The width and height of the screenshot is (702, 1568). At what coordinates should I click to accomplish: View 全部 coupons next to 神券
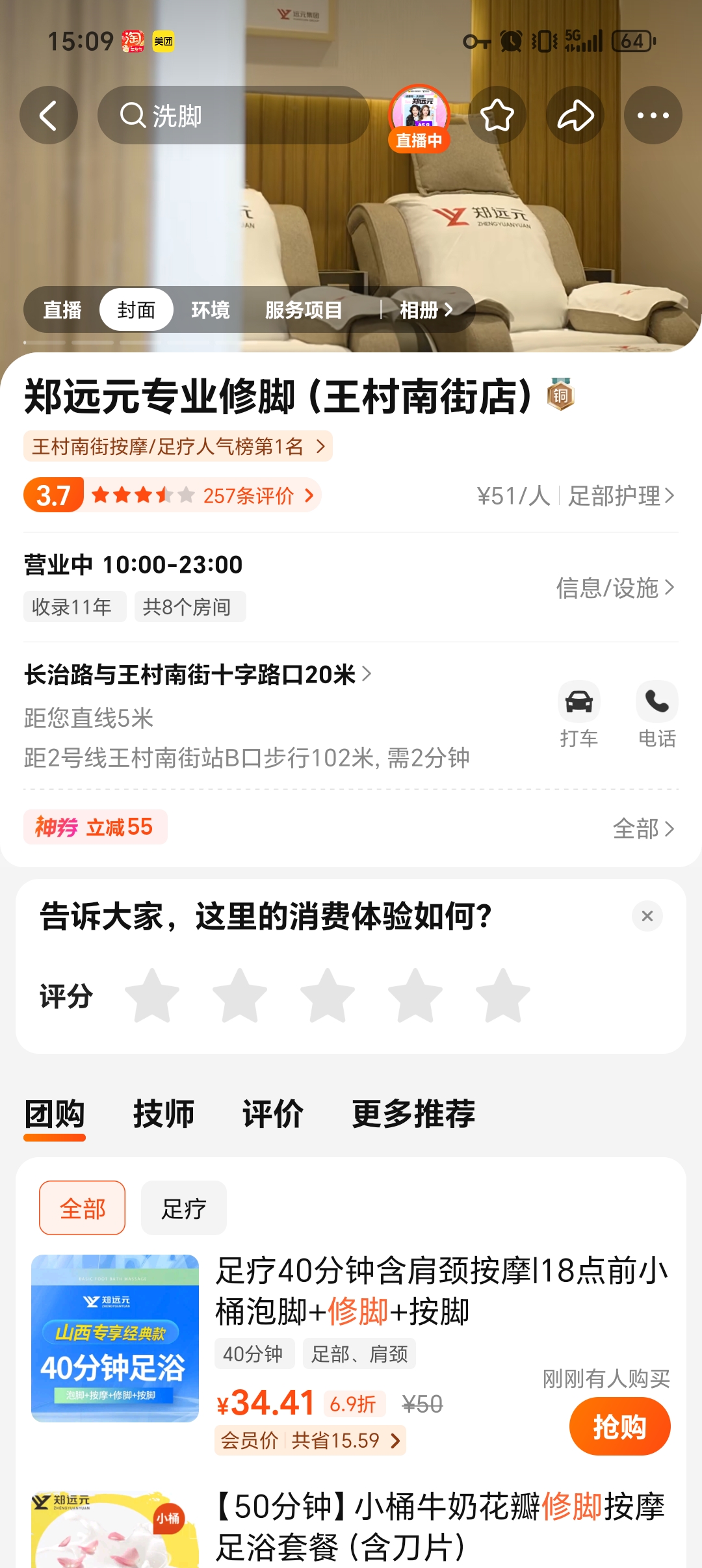(x=643, y=829)
